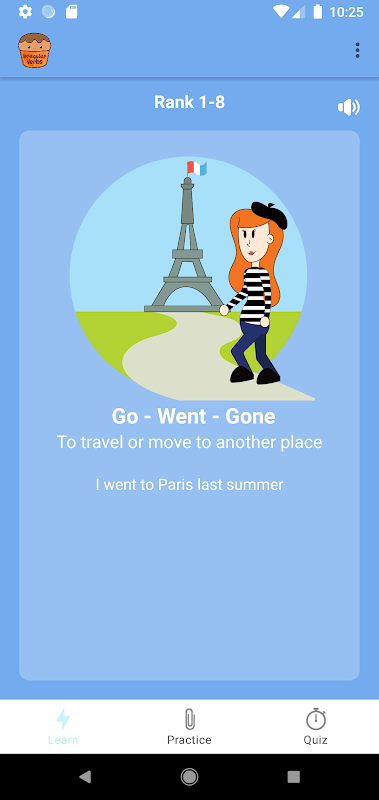Return to the home screen
The image size is (379, 800).
(189, 777)
